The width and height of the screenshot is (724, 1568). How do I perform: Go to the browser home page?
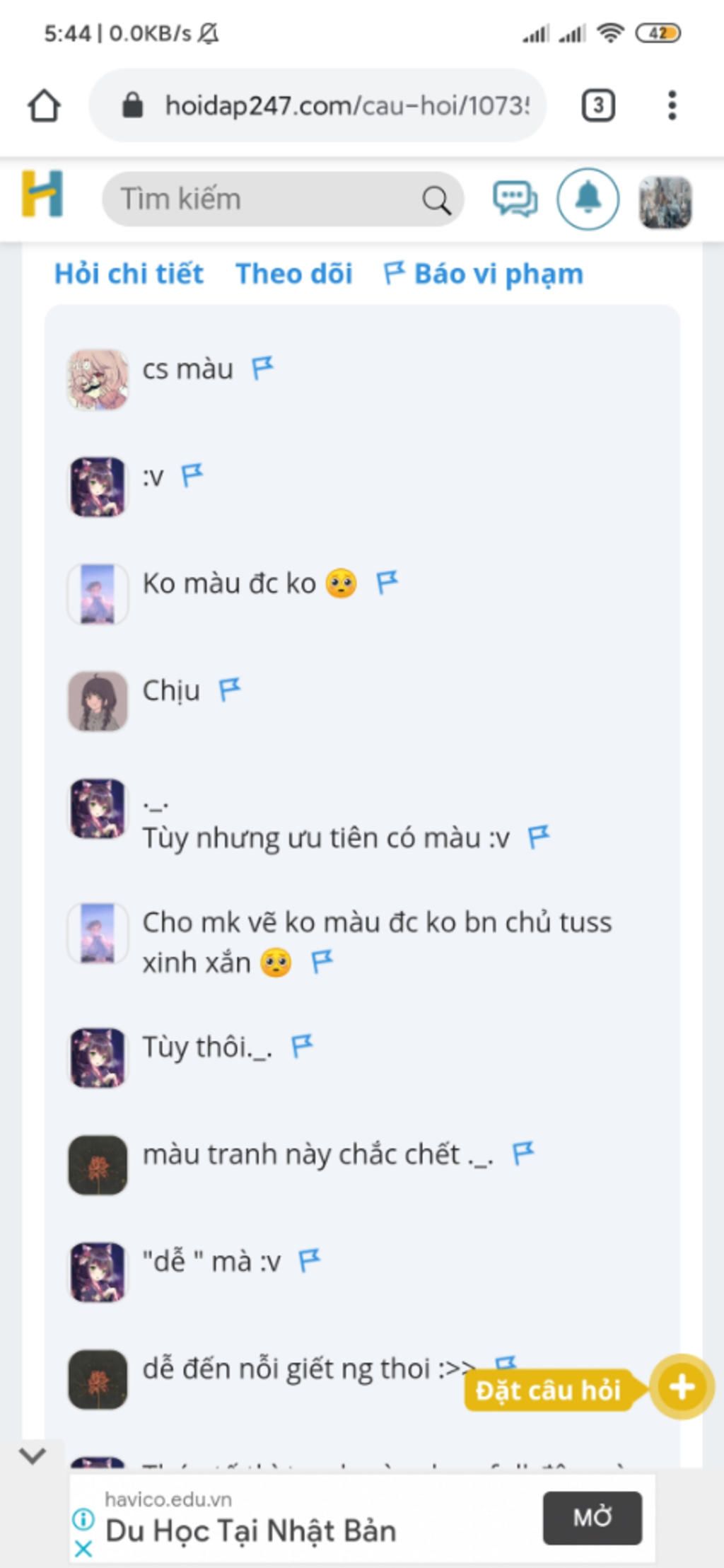[x=44, y=106]
